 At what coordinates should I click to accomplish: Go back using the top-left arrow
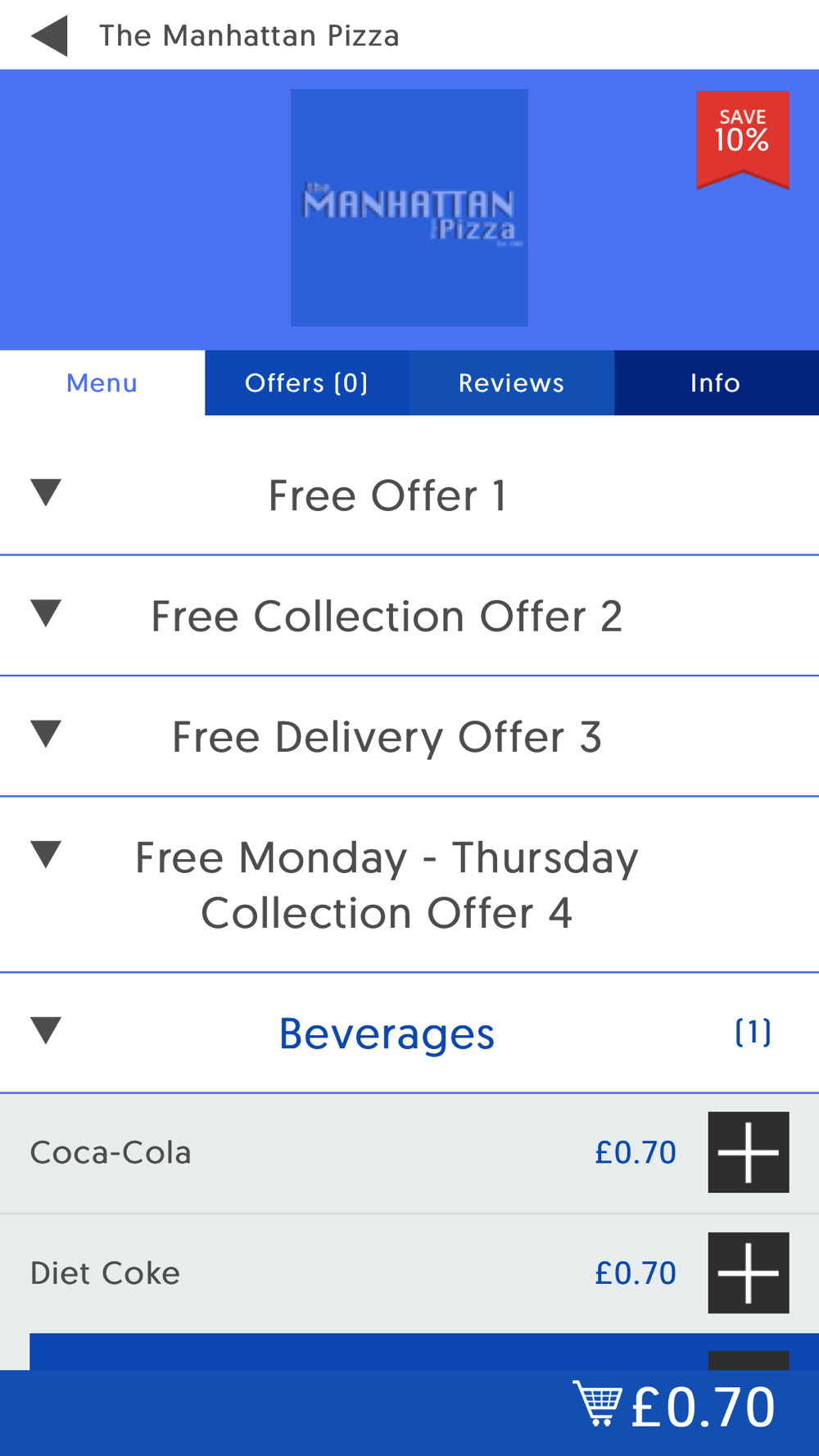[x=49, y=36]
